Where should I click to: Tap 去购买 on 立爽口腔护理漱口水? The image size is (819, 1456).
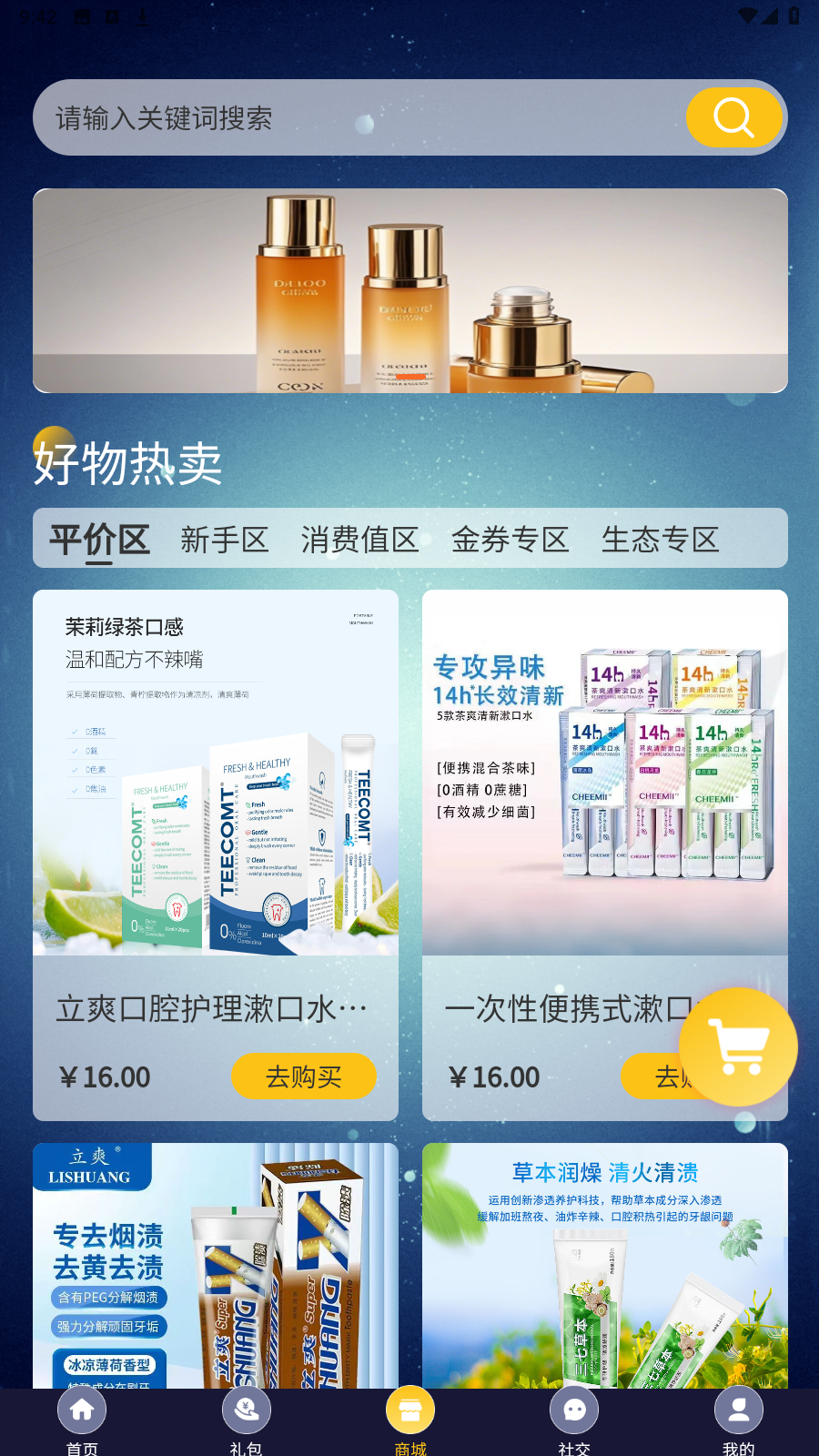[x=303, y=1077]
